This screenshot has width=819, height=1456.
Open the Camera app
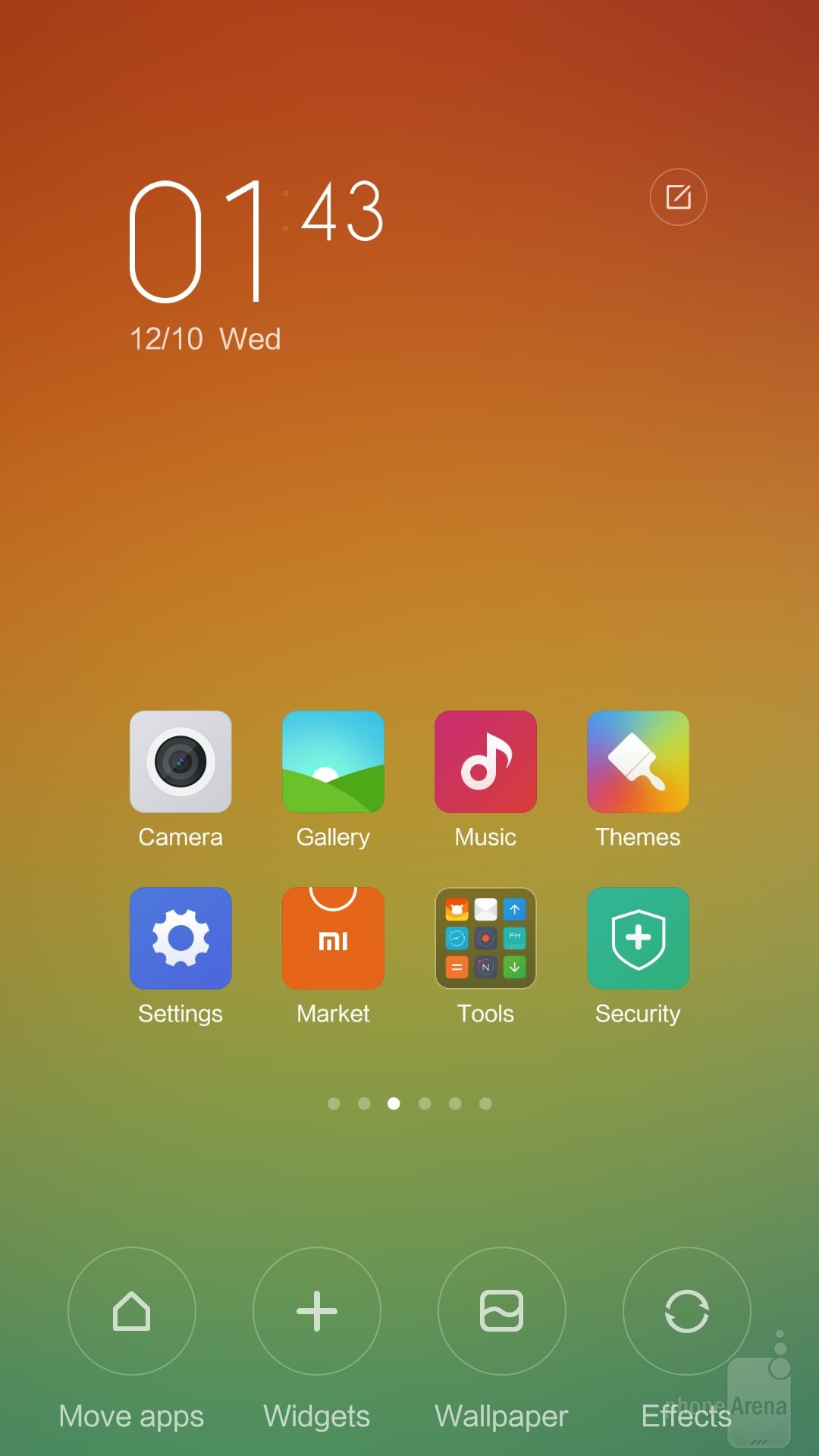tap(180, 761)
